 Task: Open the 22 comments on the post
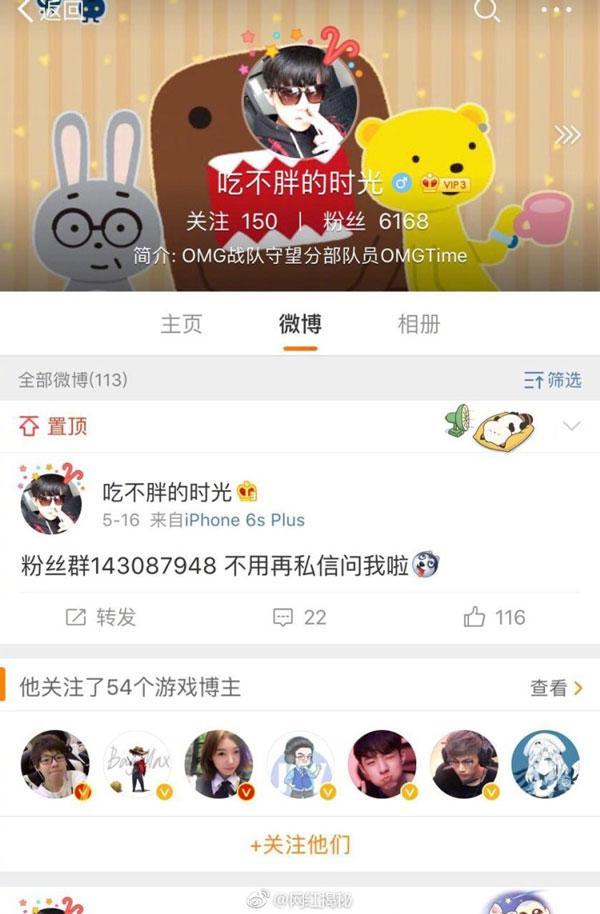300,617
